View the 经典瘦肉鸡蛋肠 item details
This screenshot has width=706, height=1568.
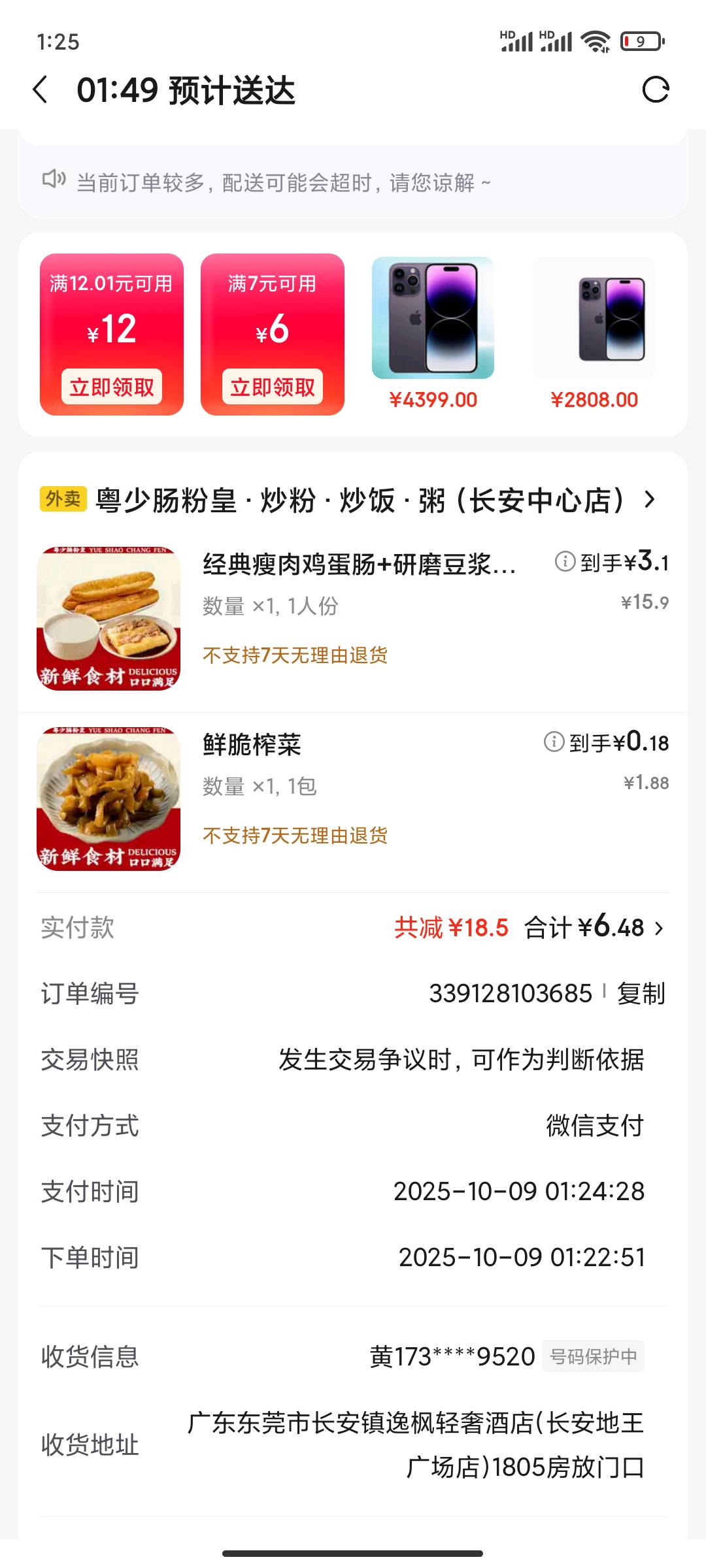coord(358,564)
